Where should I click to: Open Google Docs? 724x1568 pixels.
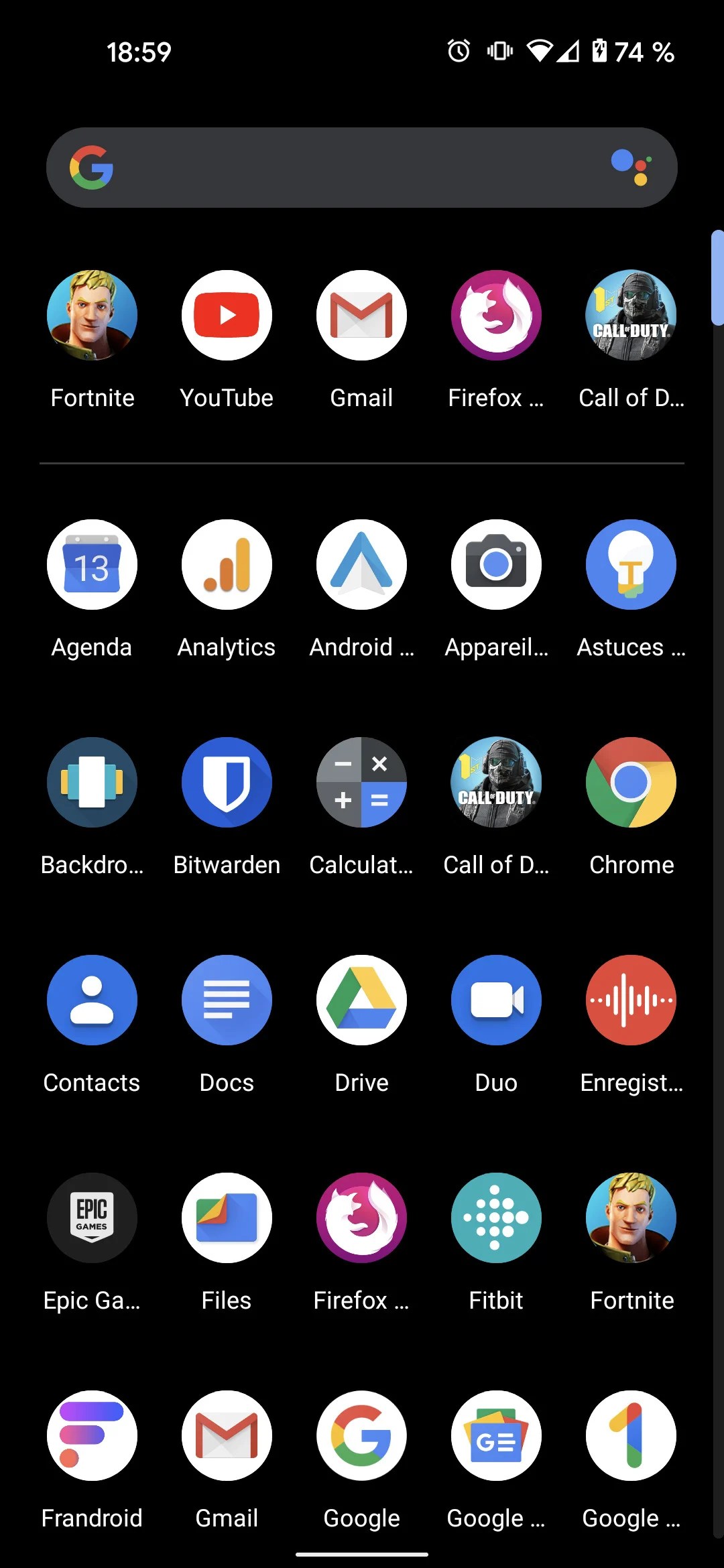point(227,1000)
